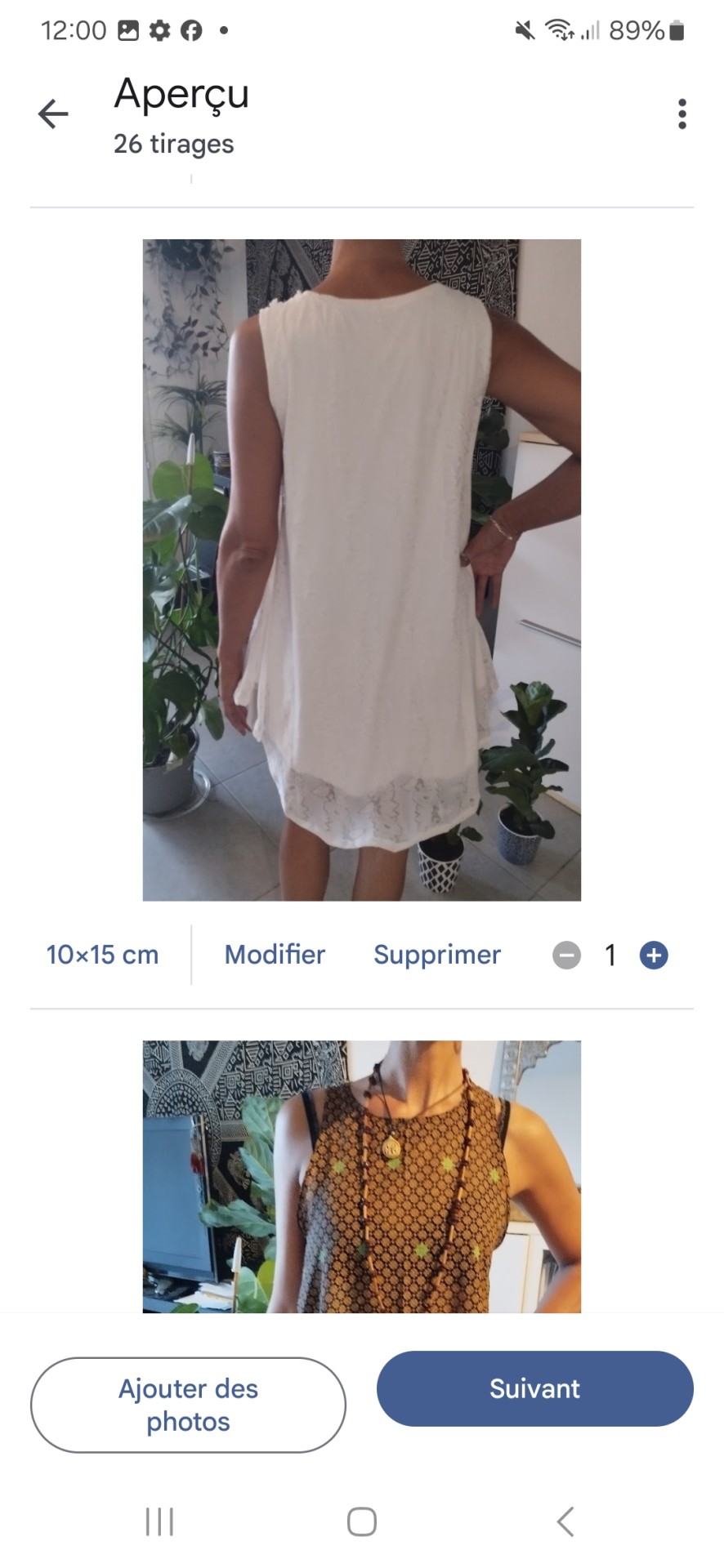Open recent apps from navigation bar
This screenshot has width=724, height=1568.
(159, 1521)
